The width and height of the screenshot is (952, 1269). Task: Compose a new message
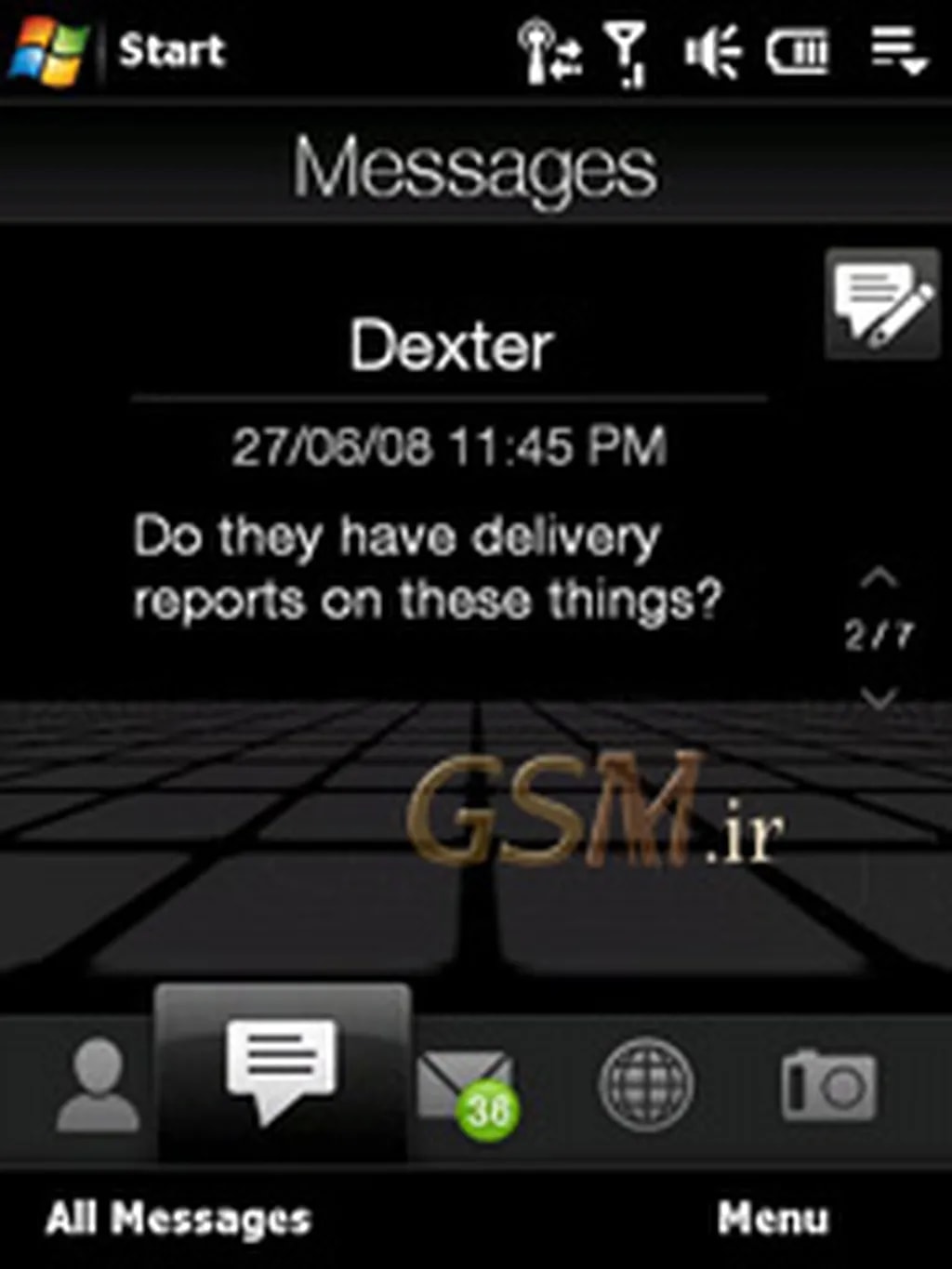pos(881,303)
